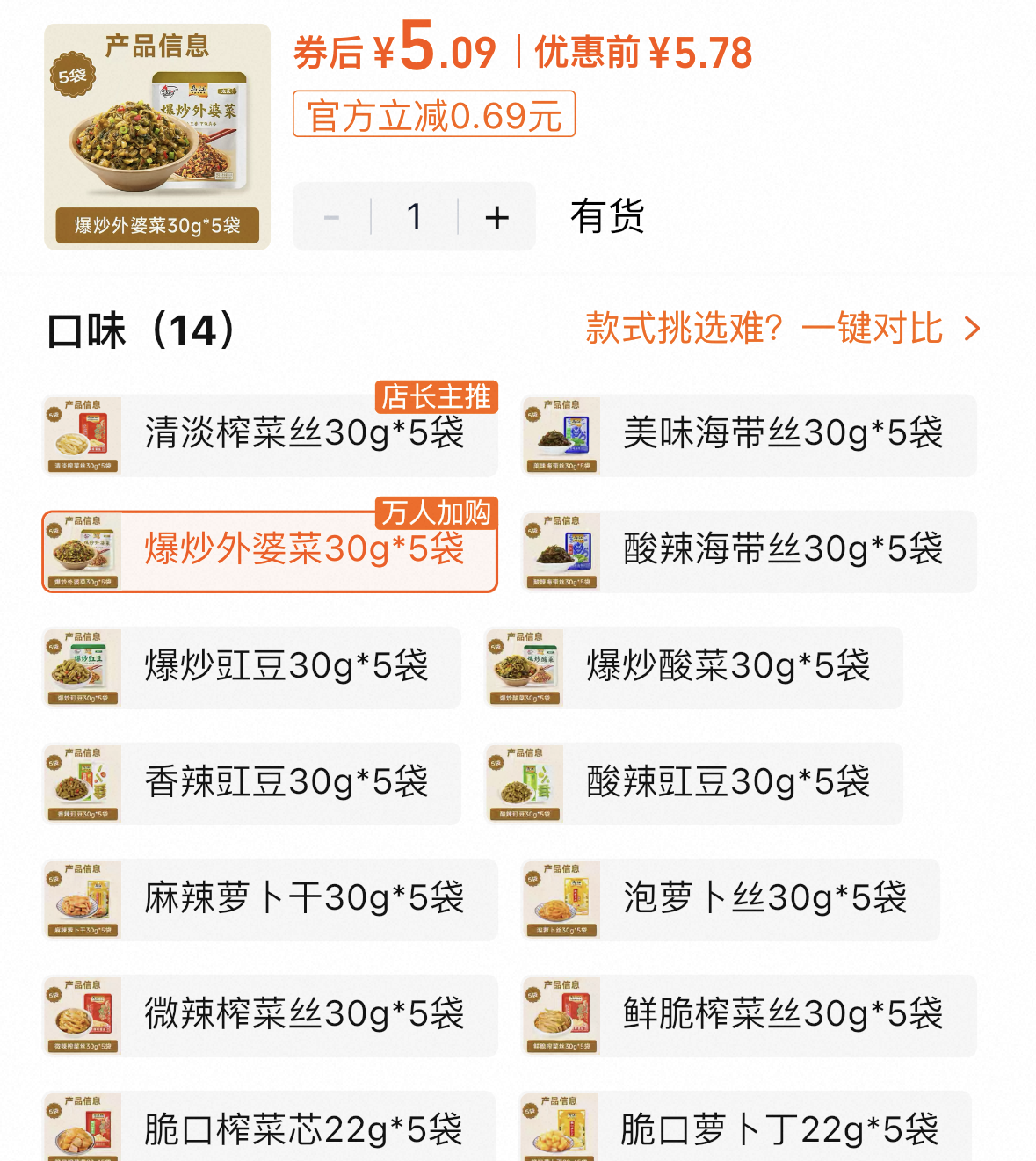
Task: Open 款式挑选难？一键对比 comparison link
Action: click(782, 329)
